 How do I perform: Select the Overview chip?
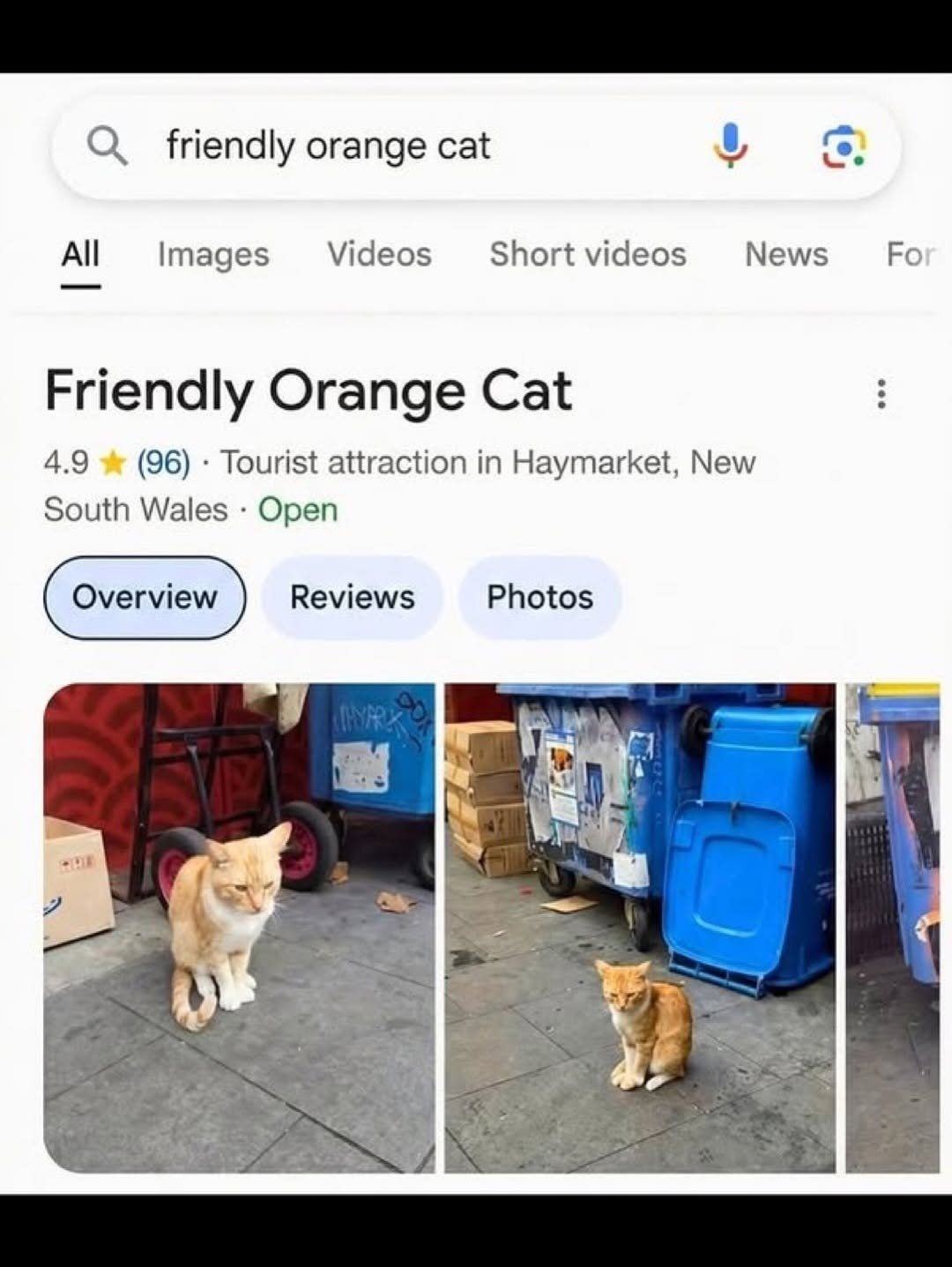click(x=145, y=598)
